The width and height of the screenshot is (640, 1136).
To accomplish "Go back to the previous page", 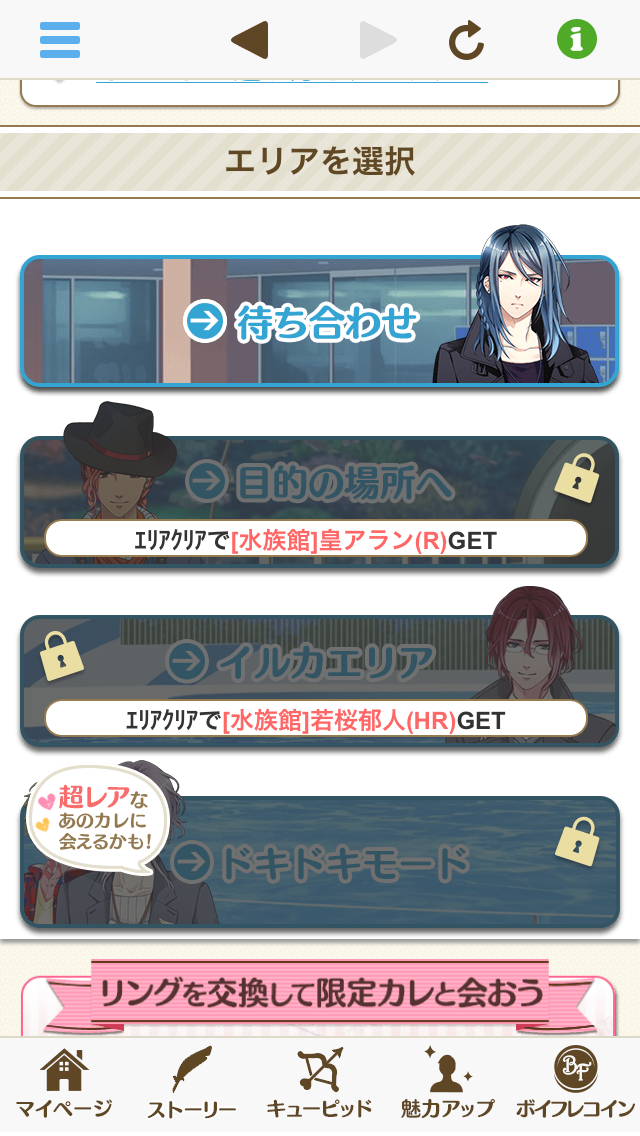I will [249, 40].
